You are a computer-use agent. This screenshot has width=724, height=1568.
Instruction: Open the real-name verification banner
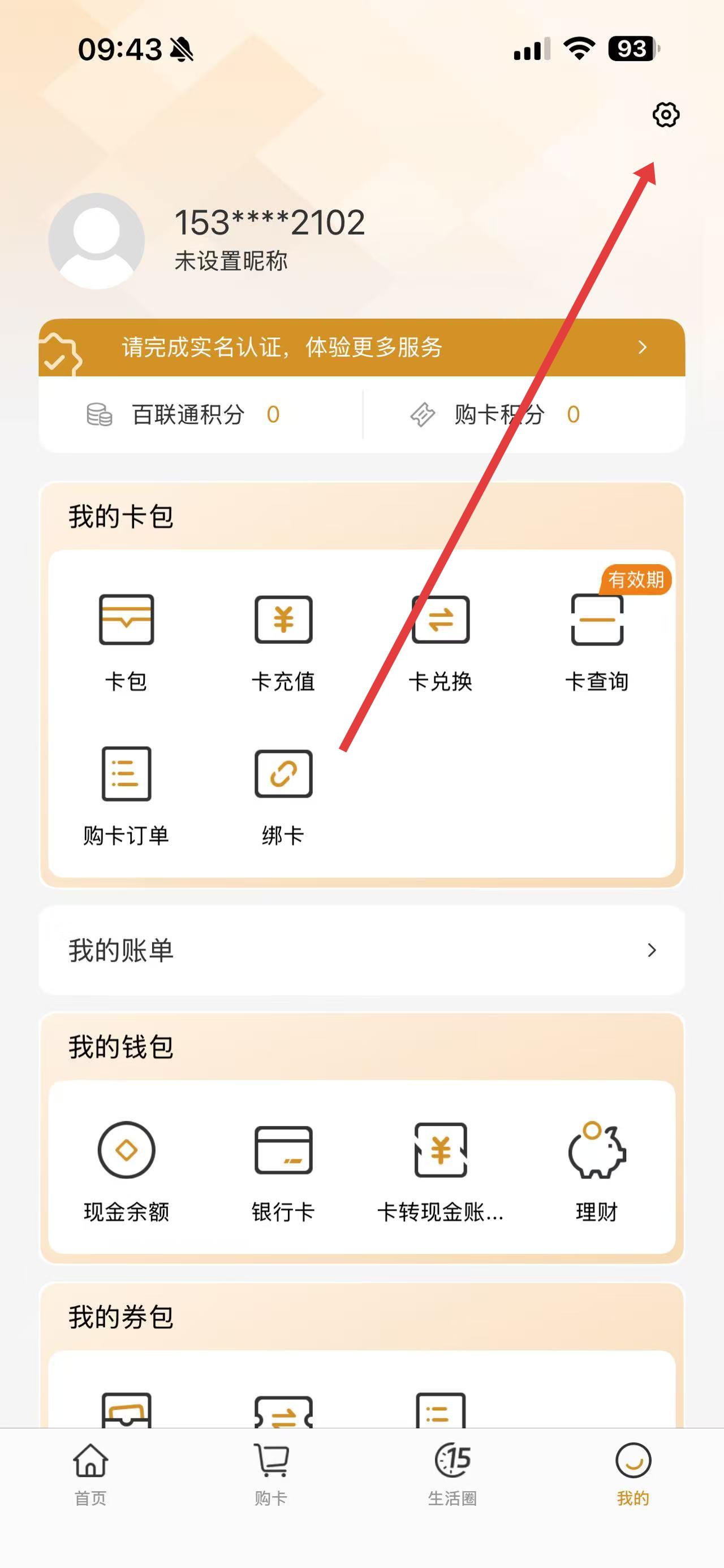click(x=361, y=347)
